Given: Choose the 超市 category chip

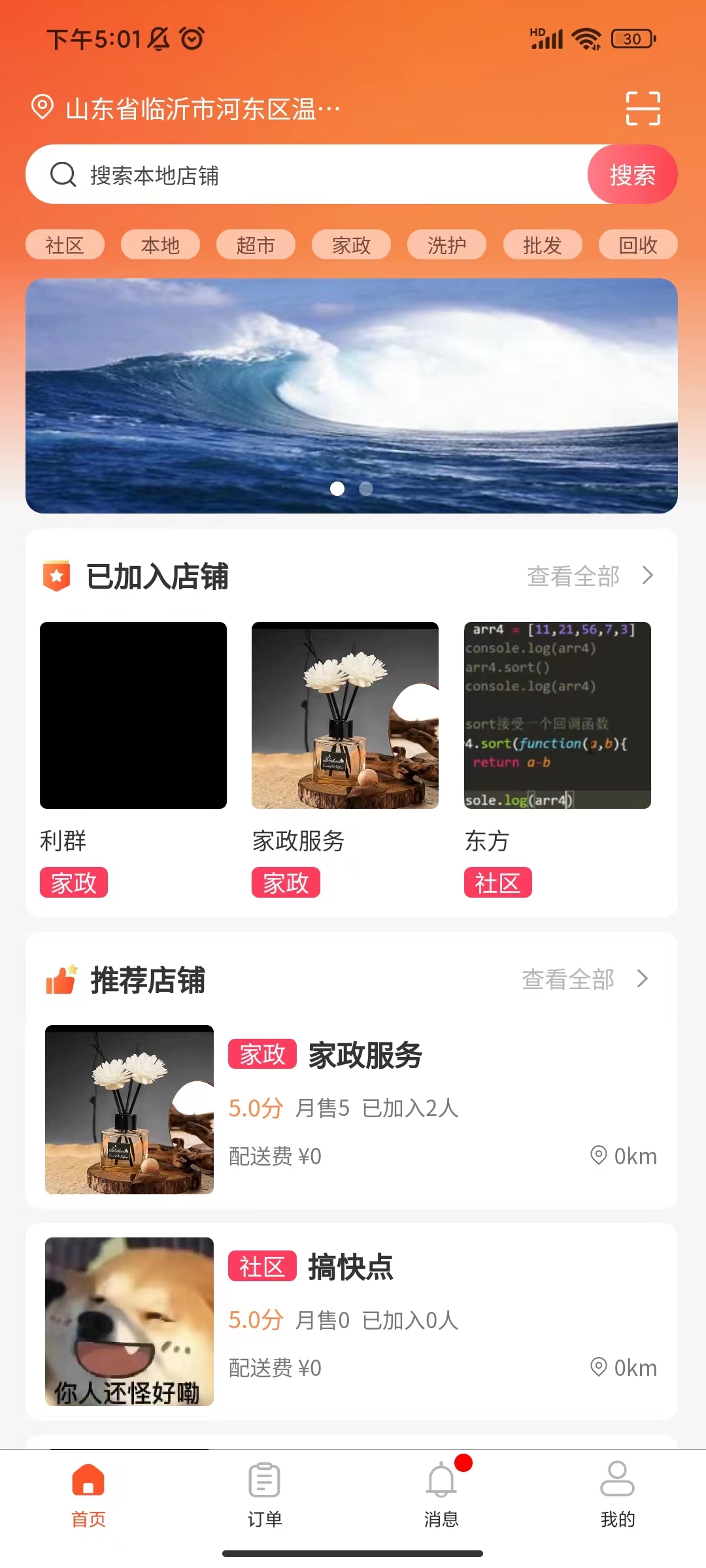Looking at the screenshot, I should pos(256,245).
